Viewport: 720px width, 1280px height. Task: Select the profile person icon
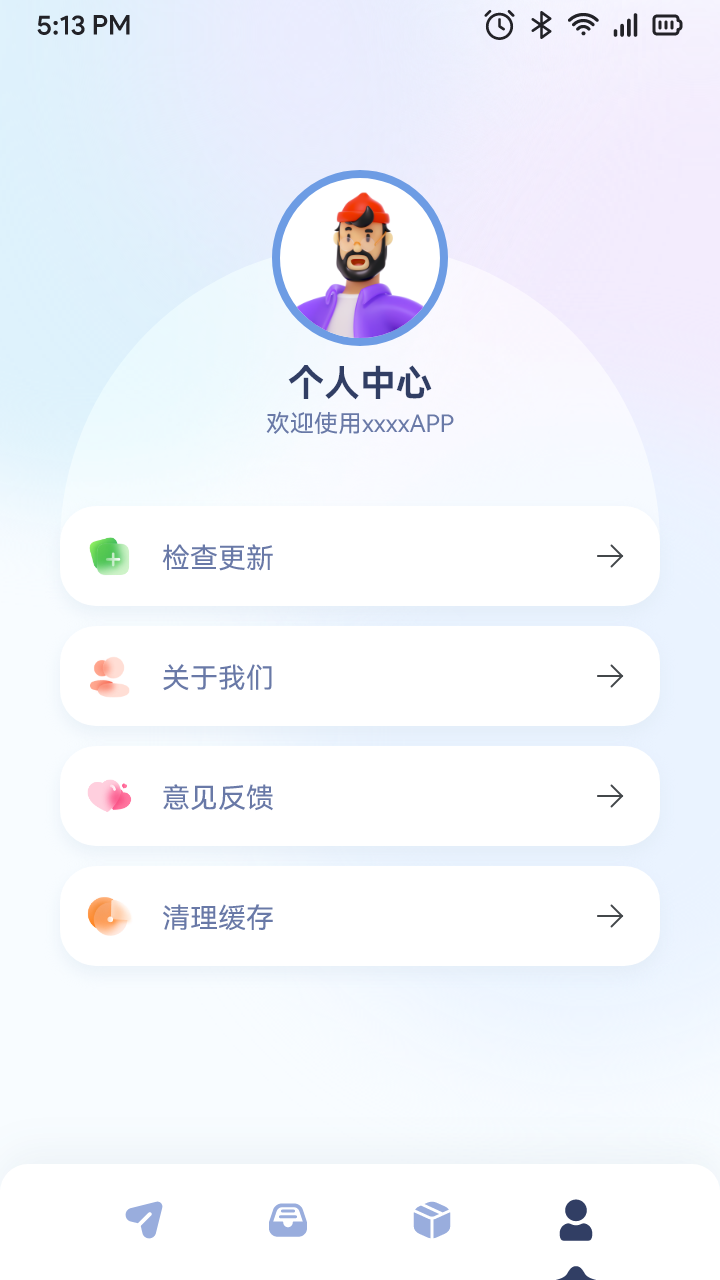click(x=575, y=1220)
